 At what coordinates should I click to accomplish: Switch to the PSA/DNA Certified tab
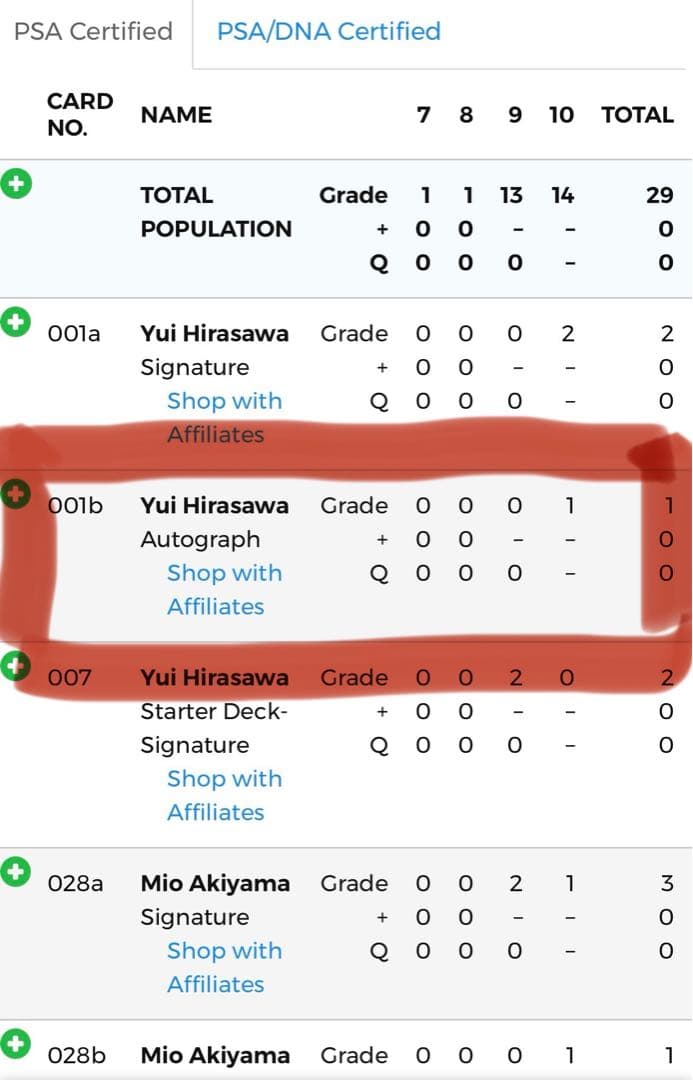(x=328, y=31)
